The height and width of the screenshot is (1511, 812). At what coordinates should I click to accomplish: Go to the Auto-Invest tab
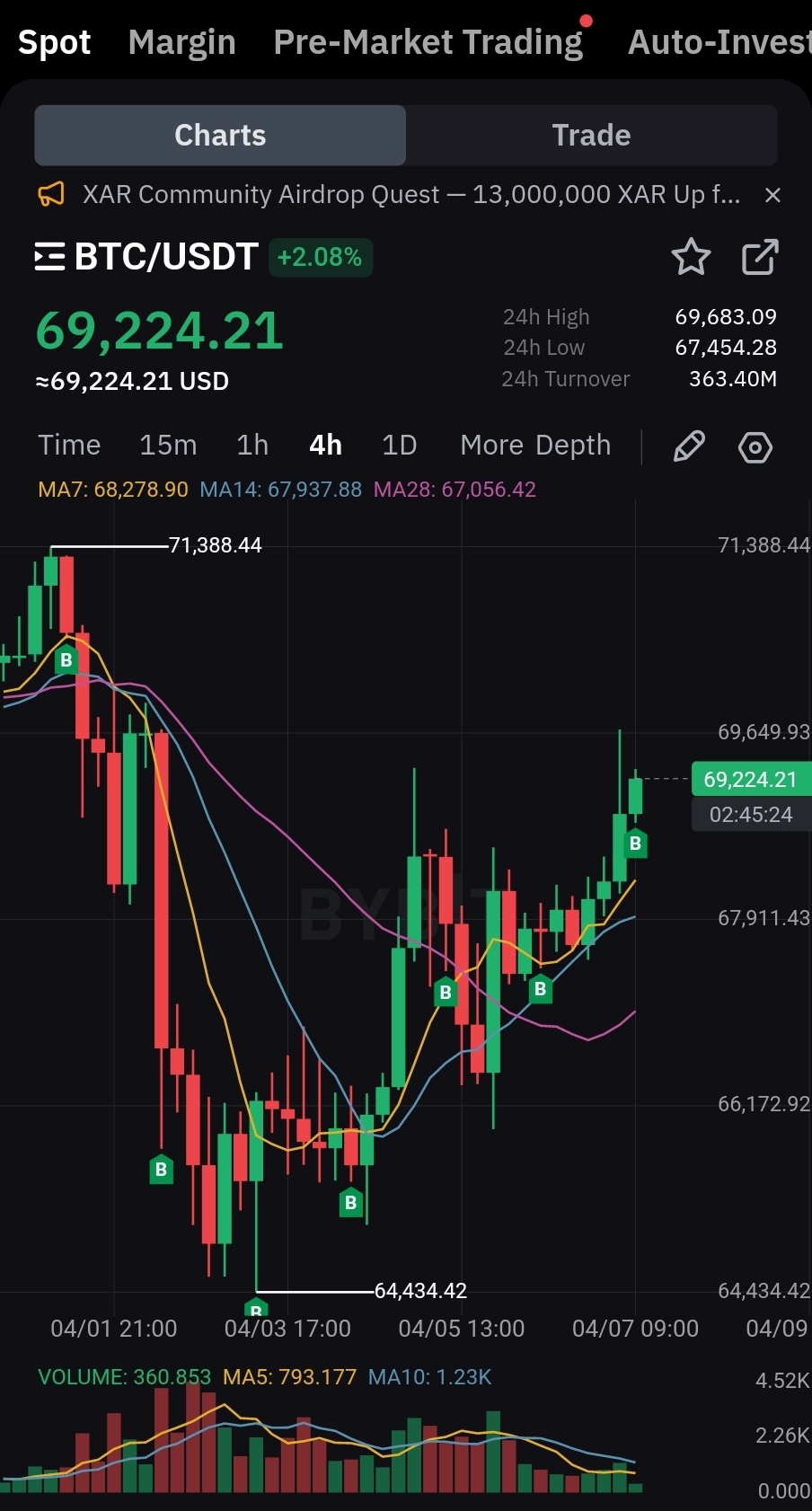[719, 42]
